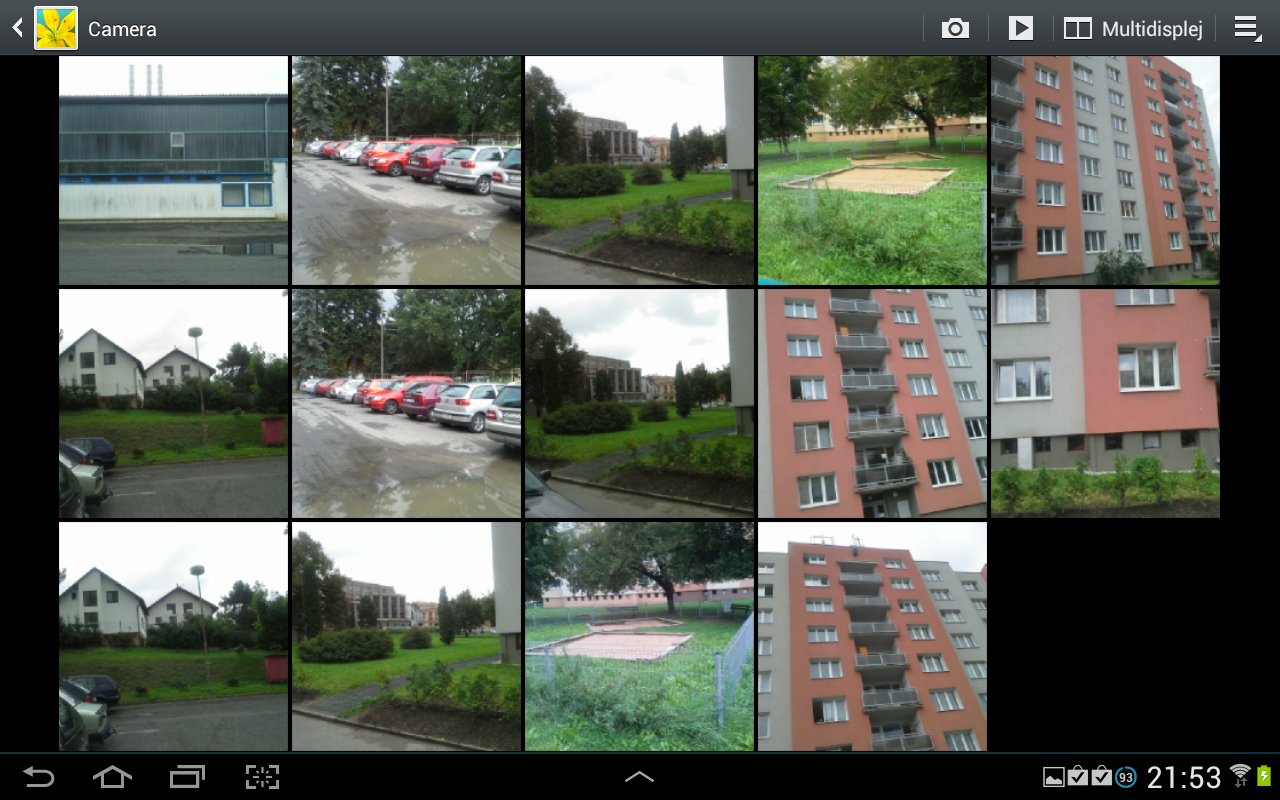Open the balconies close-up photo in middle row
The width and height of the screenshot is (1280, 800).
pyautogui.click(x=871, y=403)
